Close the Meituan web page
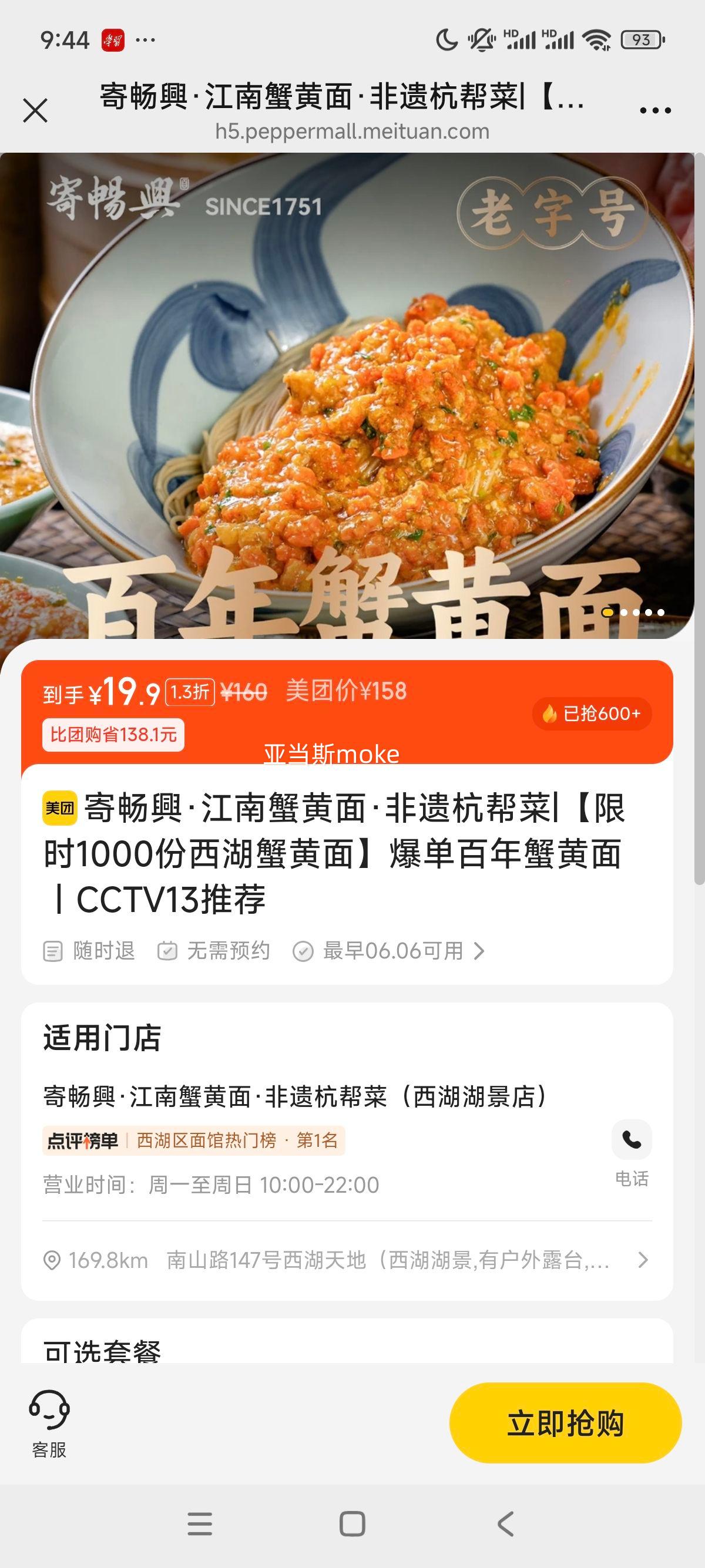This screenshot has width=705, height=1568. (x=35, y=111)
